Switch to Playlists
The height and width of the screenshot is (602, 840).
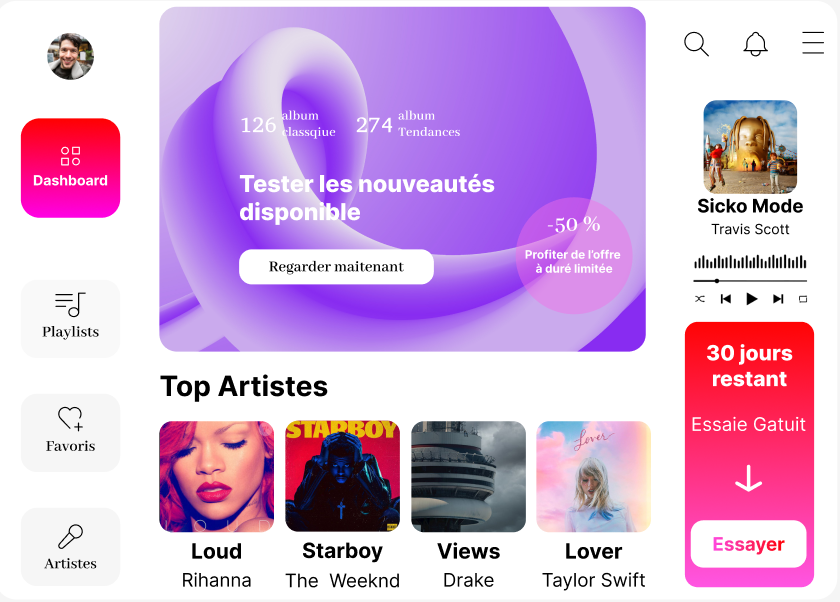point(70,318)
